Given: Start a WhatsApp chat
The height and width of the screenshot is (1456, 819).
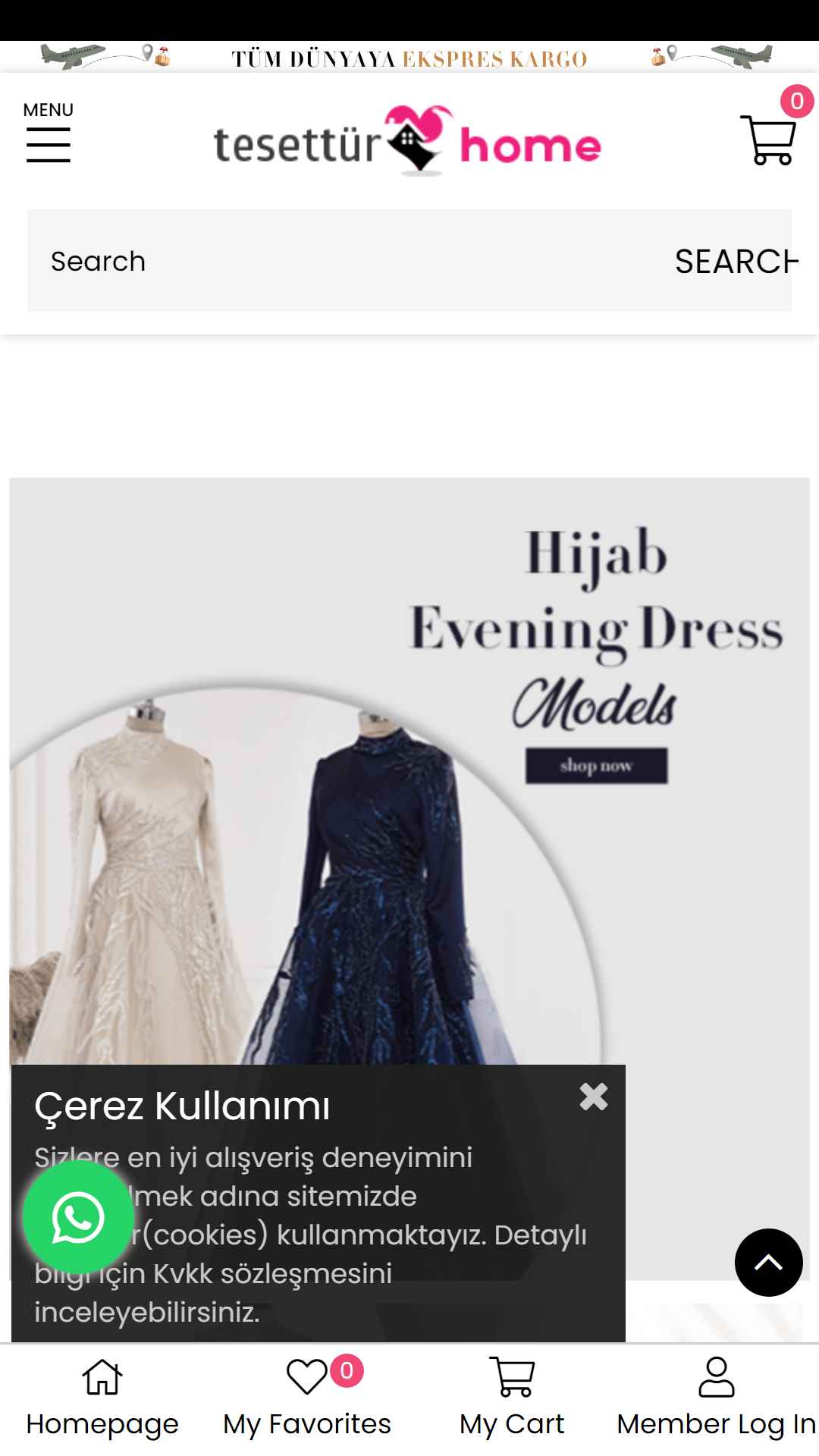Looking at the screenshot, I should (x=78, y=1218).
